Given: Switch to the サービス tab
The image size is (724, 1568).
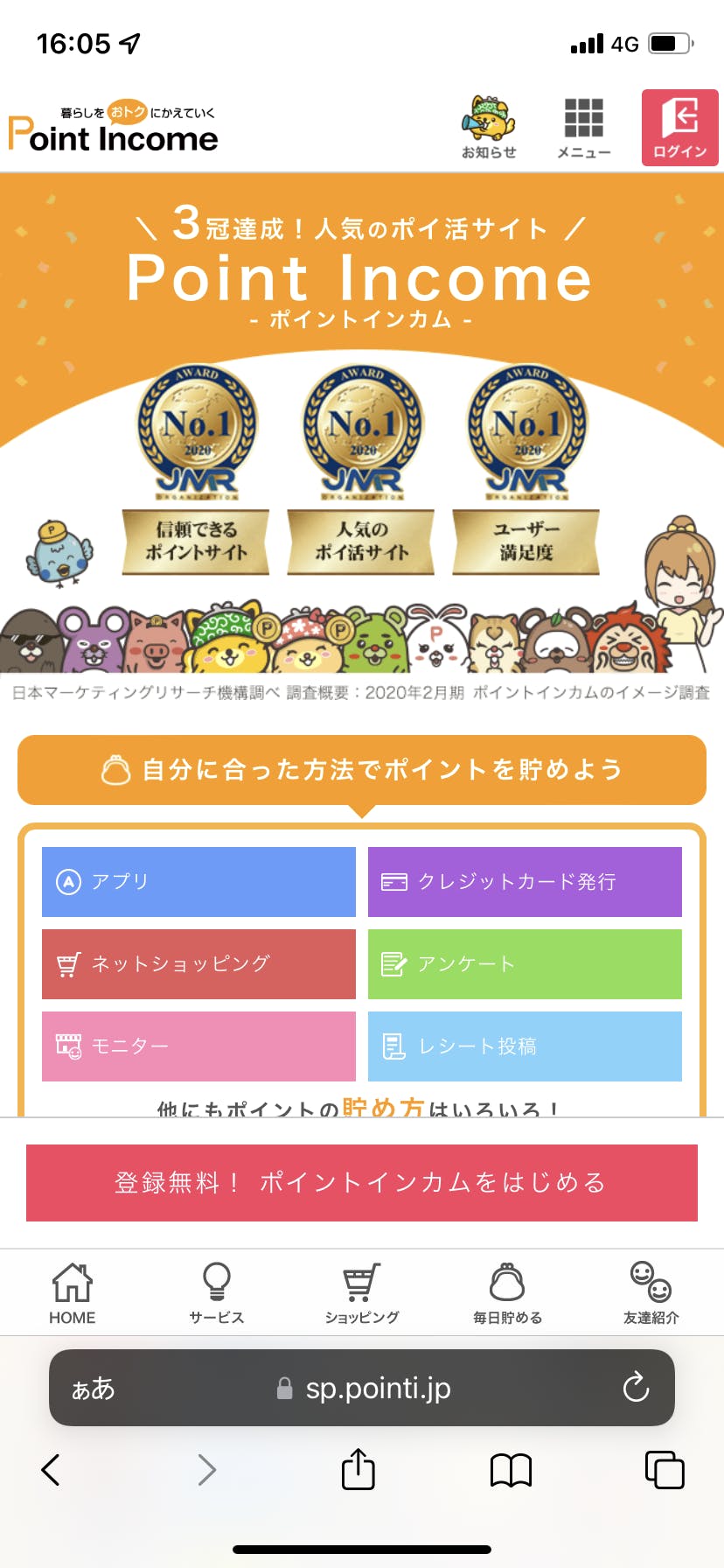Looking at the screenshot, I should (216, 1293).
